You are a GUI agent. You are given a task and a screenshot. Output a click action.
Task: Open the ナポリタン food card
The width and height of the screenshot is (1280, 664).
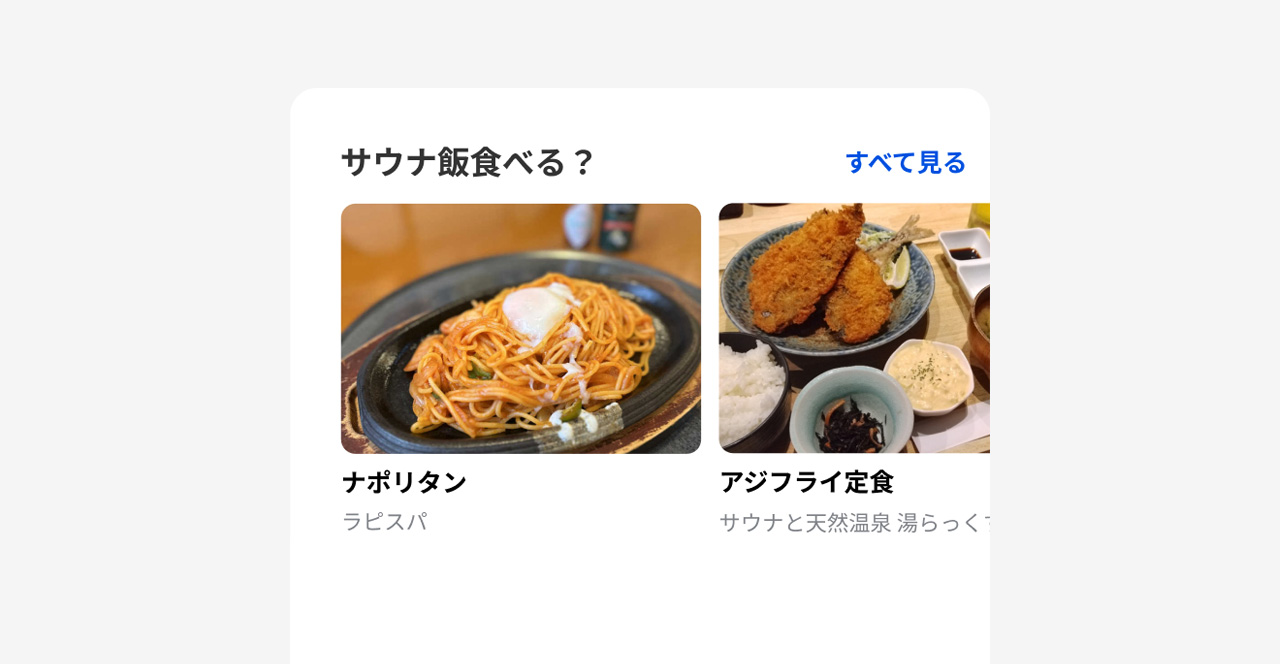[x=520, y=328]
